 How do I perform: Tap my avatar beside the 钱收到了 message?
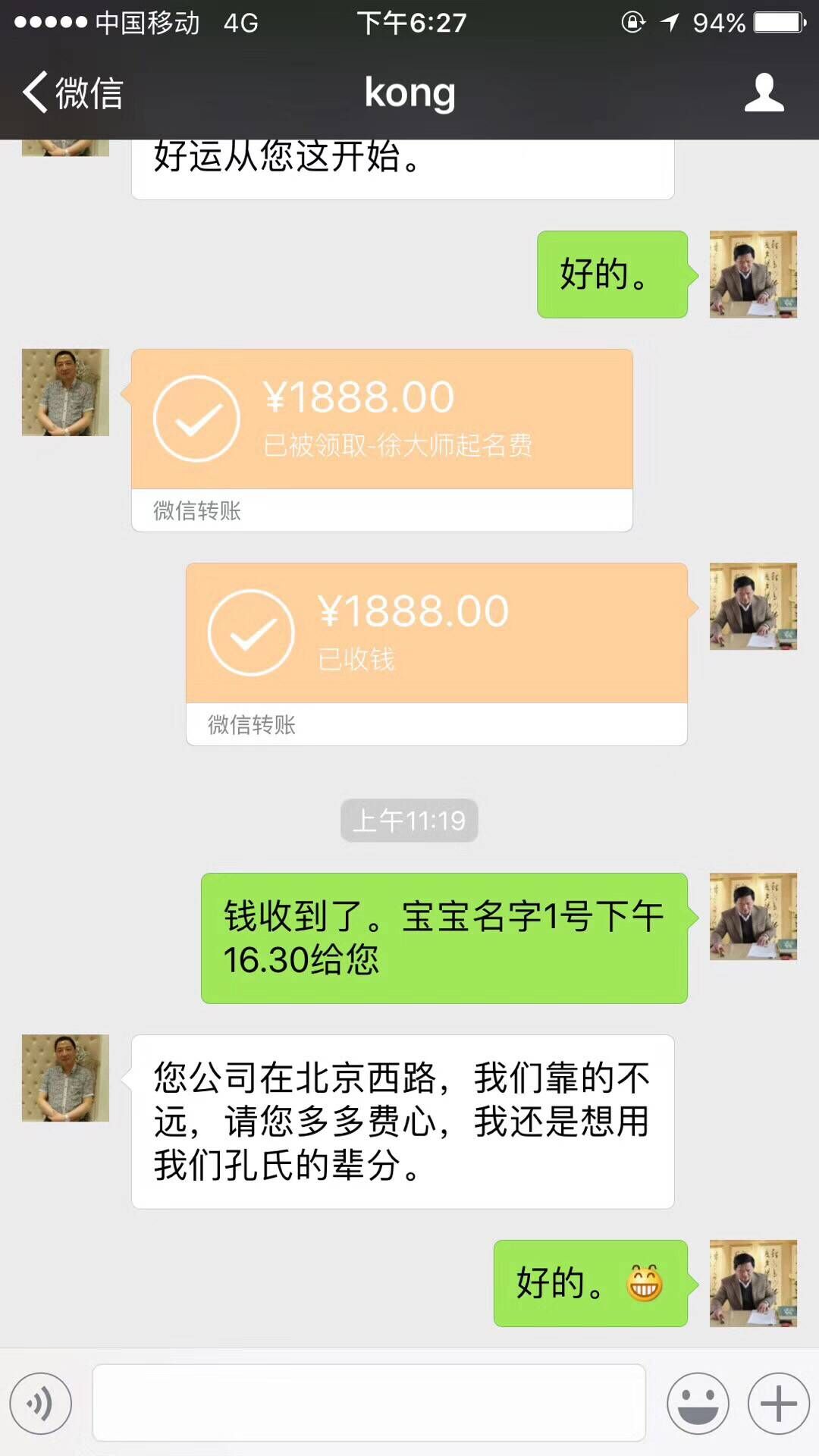[x=753, y=916]
